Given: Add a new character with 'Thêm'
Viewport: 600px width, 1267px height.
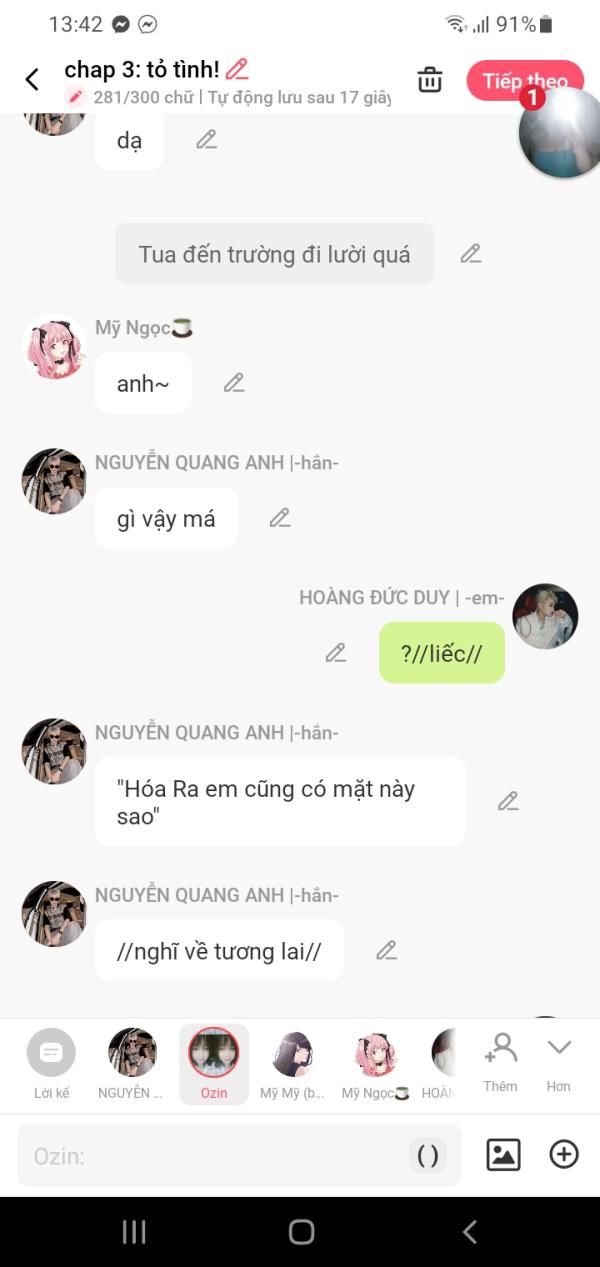Looking at the screenshot, I should coord(500,1062).
